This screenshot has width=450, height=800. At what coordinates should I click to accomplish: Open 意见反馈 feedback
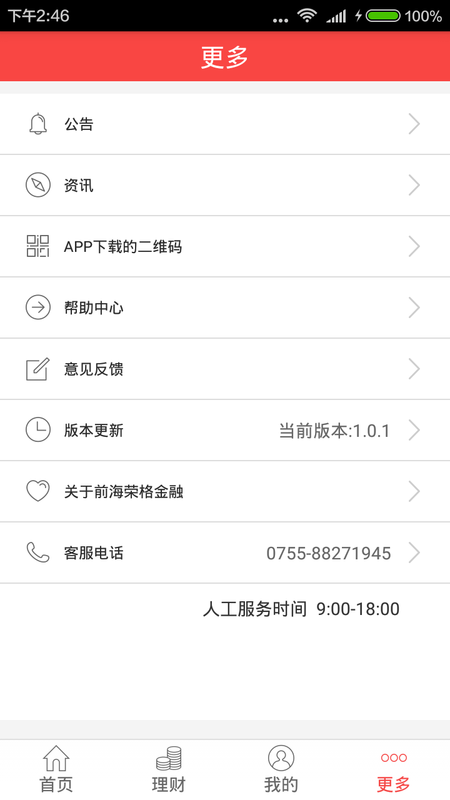225,369
